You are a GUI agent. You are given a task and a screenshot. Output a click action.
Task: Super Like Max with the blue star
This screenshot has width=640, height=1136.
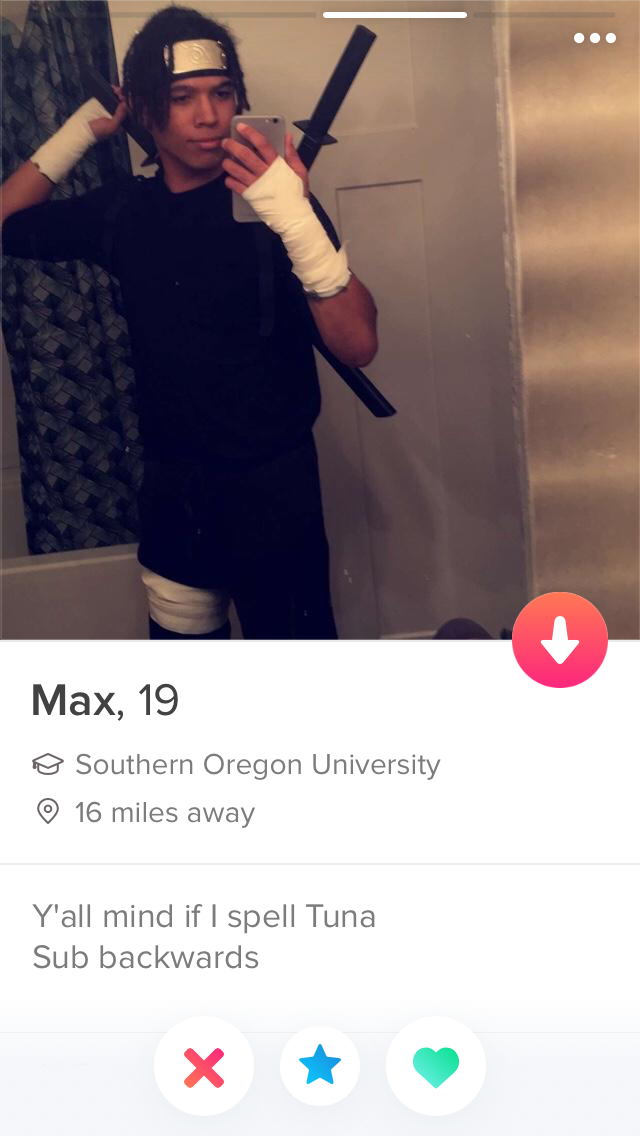tap(320, 1067)
